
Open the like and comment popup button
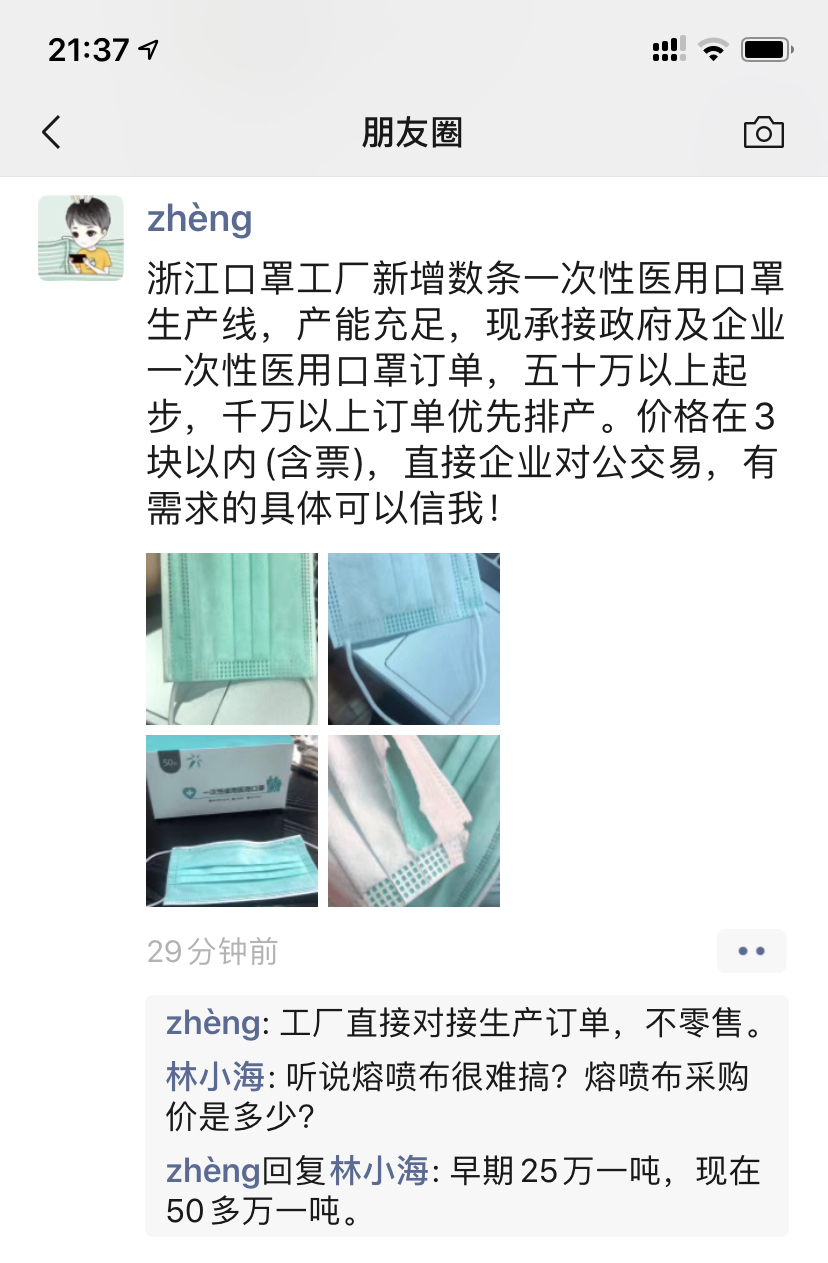751,951
